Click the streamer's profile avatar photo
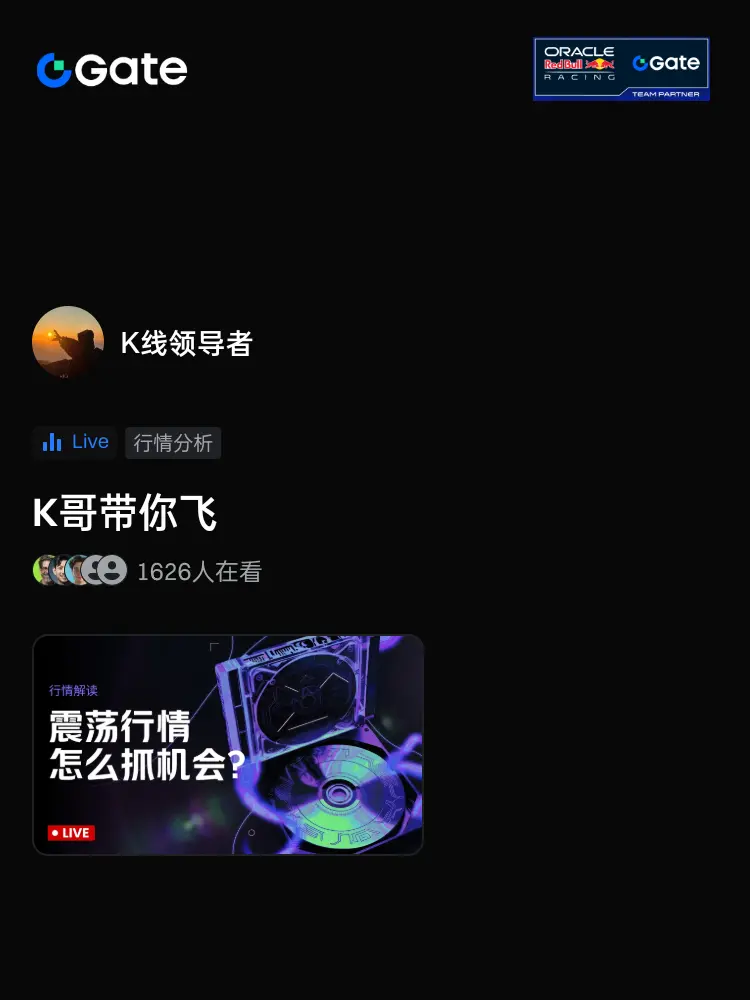The width and height of the screenshot is (750, 1000). [x=68, y=342]
